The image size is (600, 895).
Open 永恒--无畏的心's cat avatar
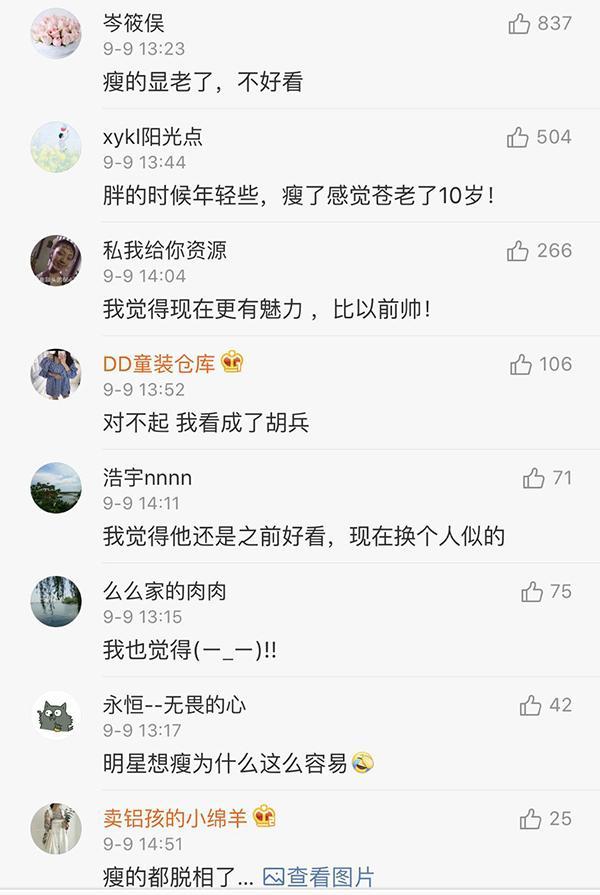(x=56, y=716)
